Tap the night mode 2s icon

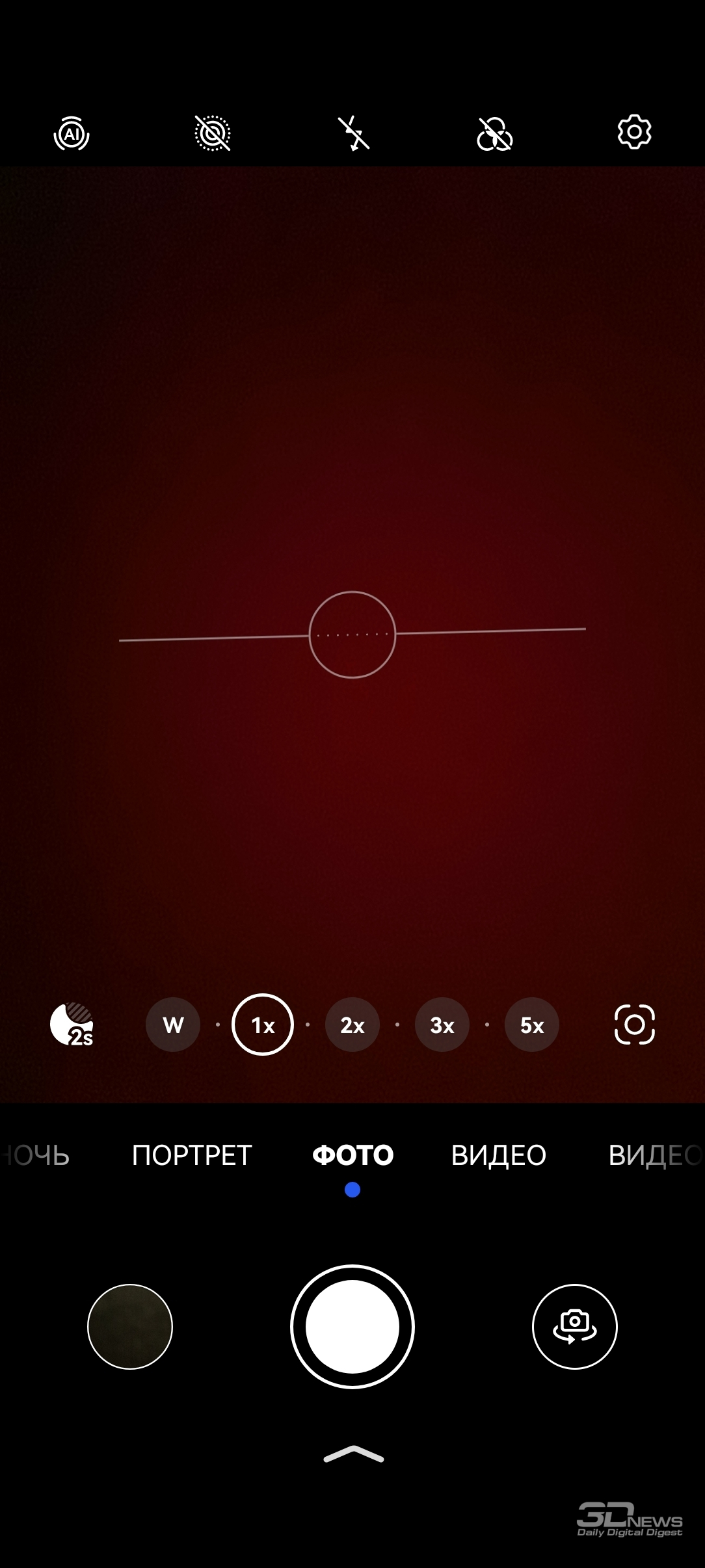[x=72, y=1025]
